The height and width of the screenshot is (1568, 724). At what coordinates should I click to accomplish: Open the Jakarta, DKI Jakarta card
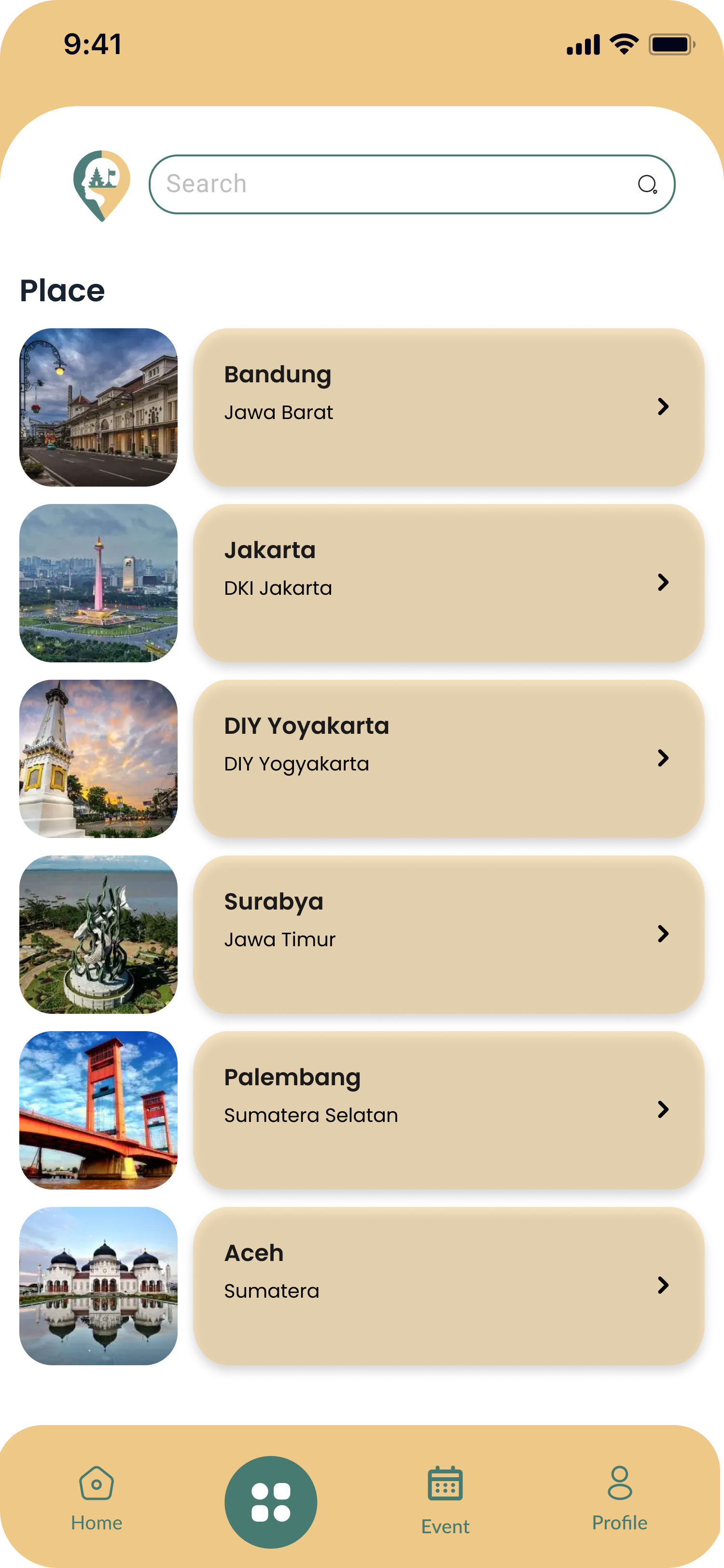tap(448, 583)
